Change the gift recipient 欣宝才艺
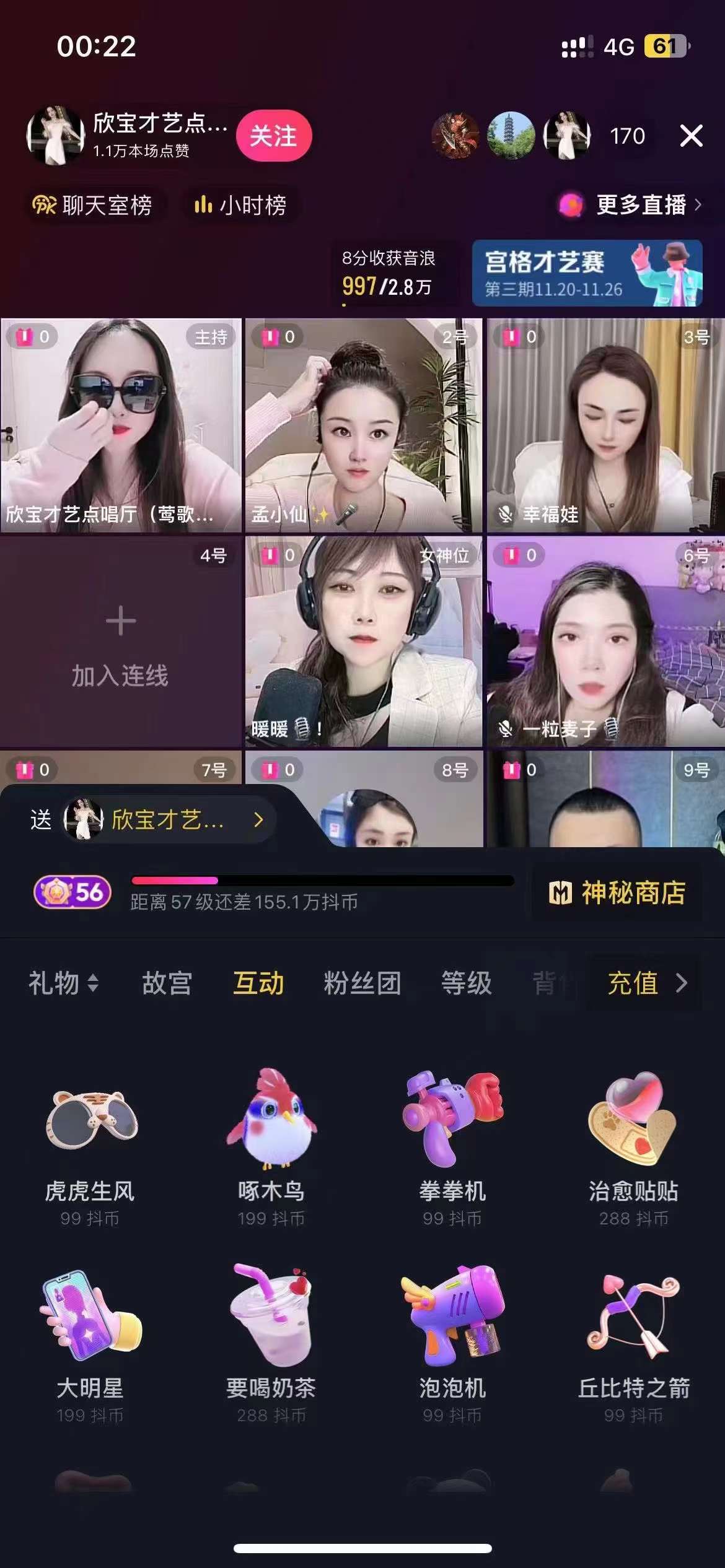The width and height of the screenshot is (725, 1568). point(167,820)
